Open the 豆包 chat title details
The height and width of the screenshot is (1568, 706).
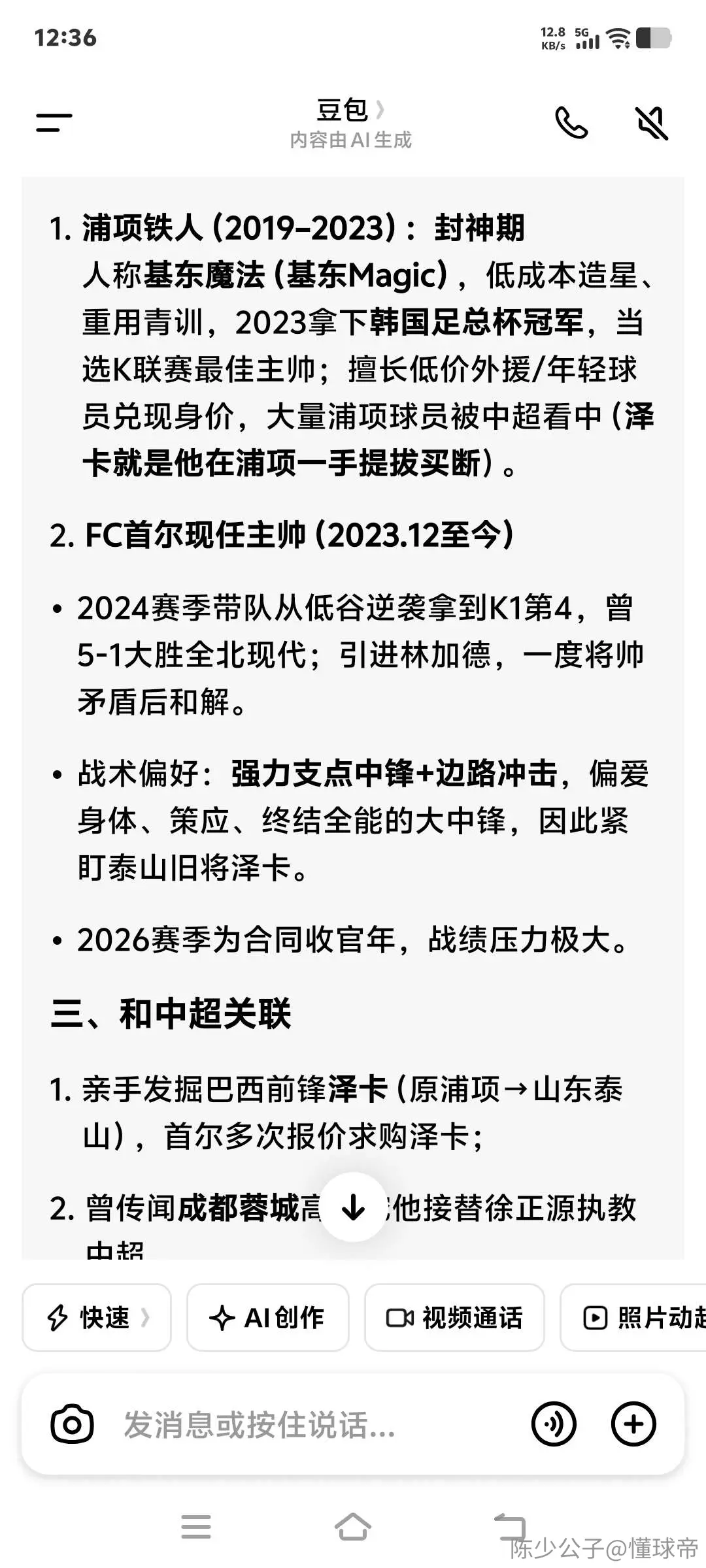(x=350, y=110)
